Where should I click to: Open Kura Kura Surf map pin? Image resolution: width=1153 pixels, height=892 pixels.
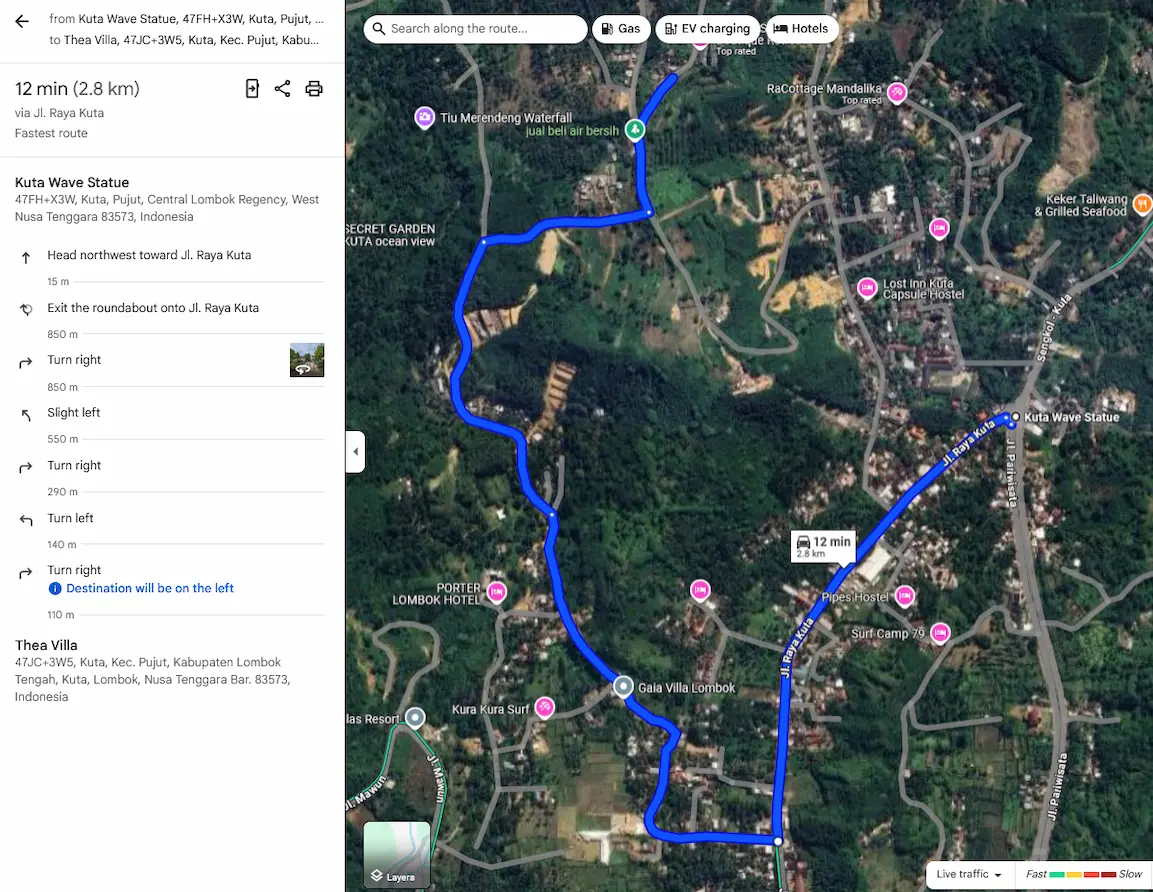(545, 707)
